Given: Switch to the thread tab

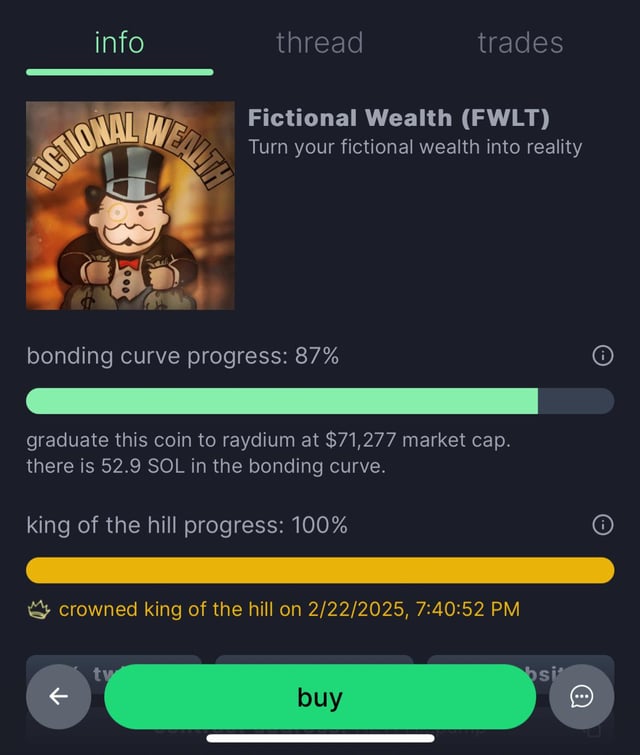Looking at the screenshot, I should 319,43.
